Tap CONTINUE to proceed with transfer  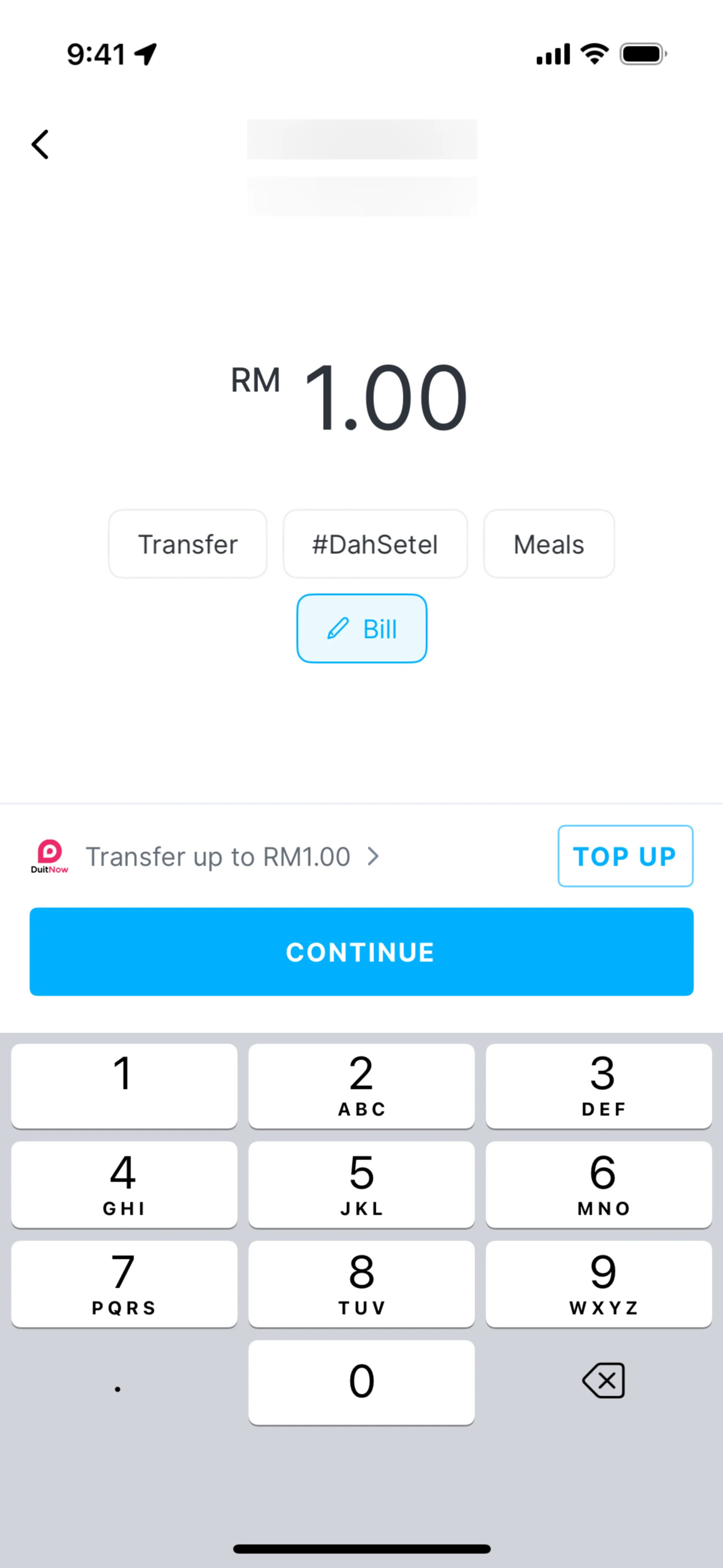click(x=361, y=952)
